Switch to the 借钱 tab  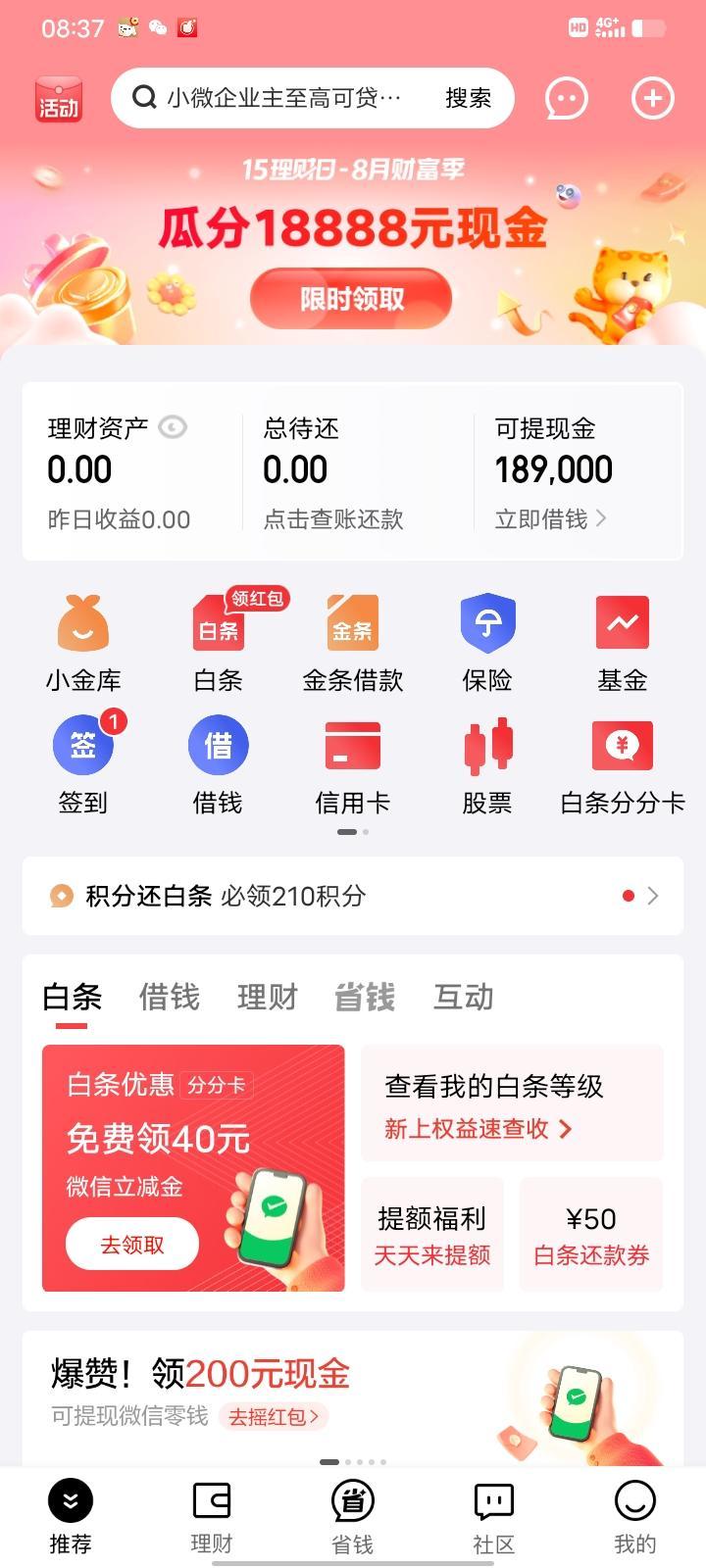(170, 998)
